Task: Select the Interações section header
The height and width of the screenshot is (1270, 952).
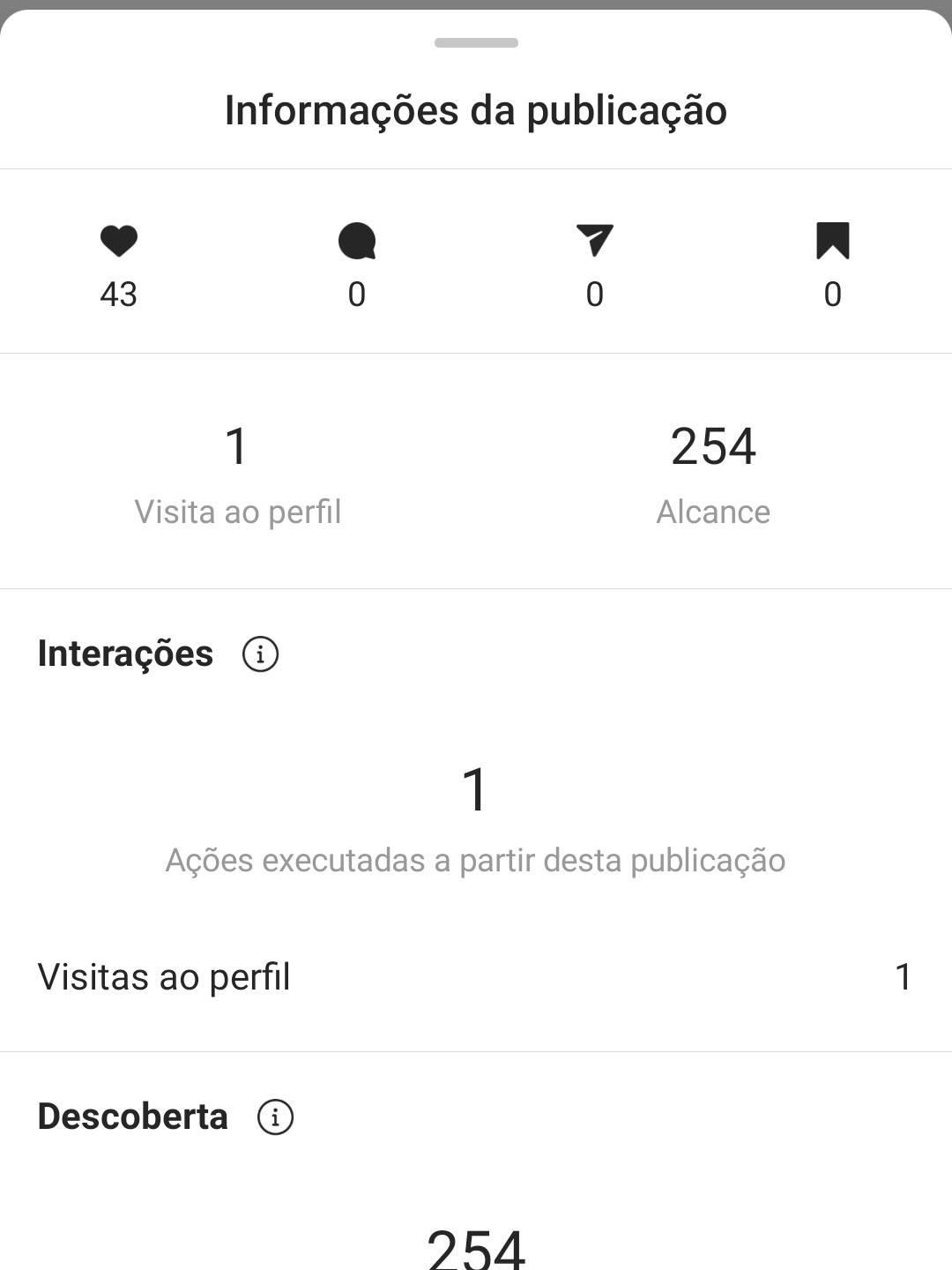Action: point(123,653)
